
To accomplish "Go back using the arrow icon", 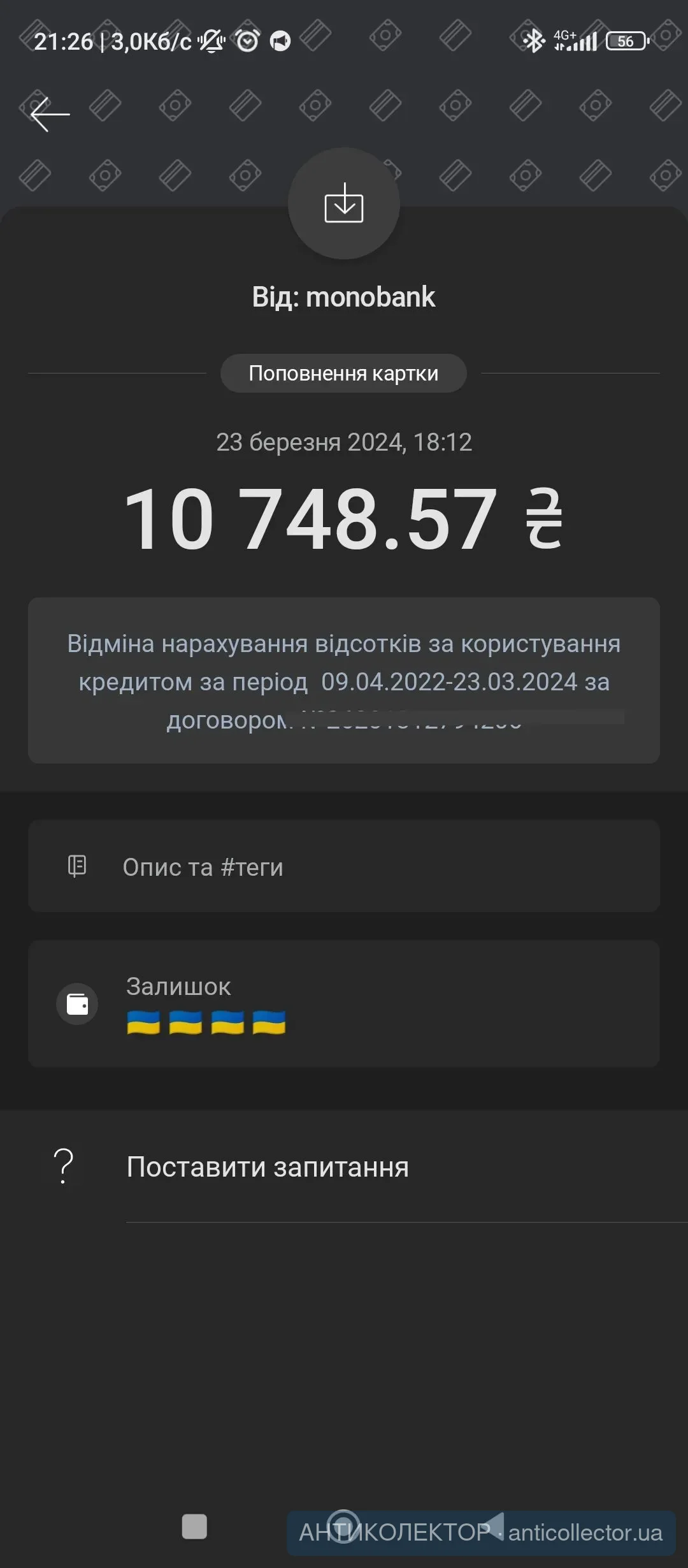I will 50,115.
